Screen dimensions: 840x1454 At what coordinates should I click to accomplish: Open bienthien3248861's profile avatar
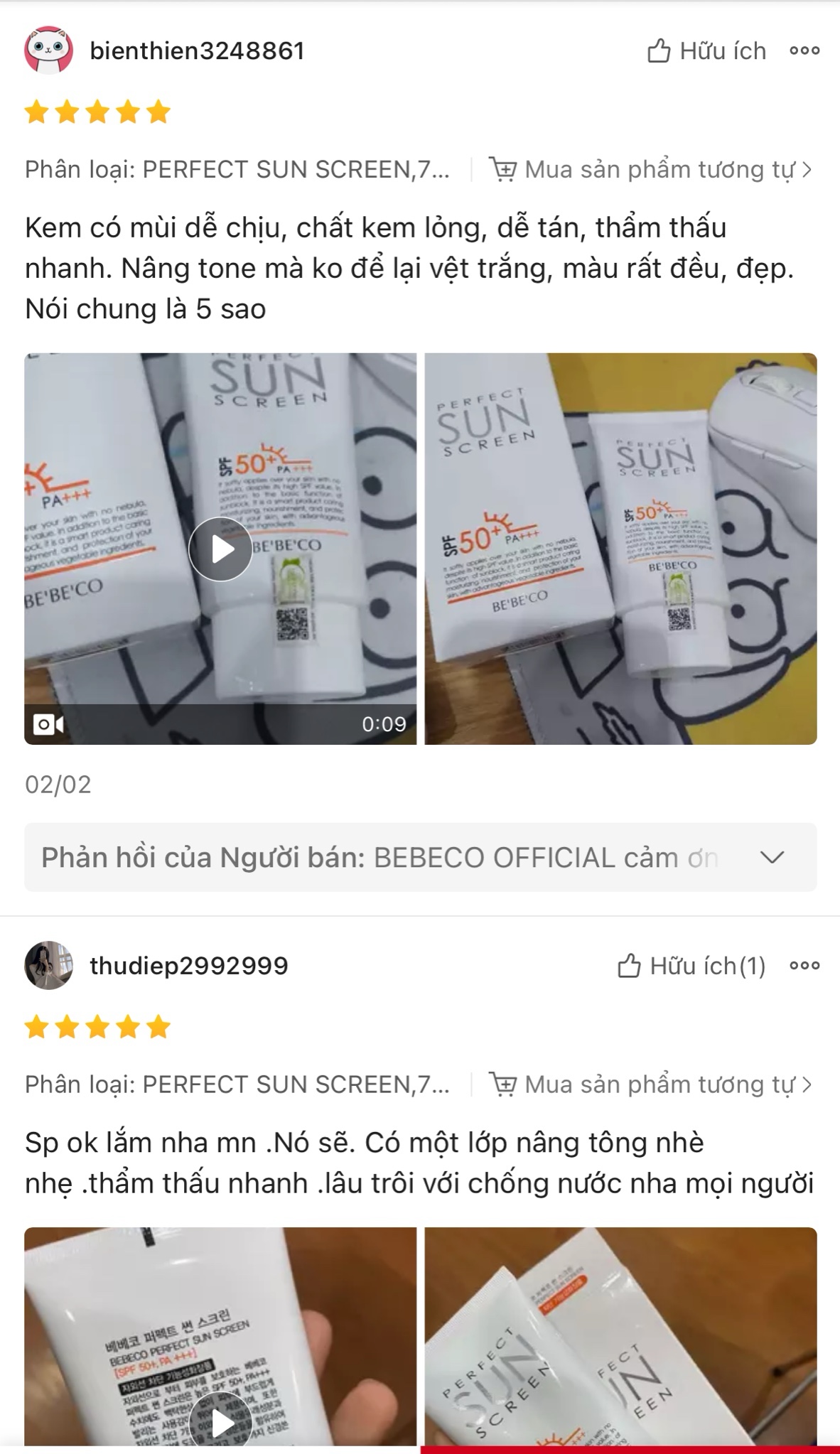coord(49,50)
